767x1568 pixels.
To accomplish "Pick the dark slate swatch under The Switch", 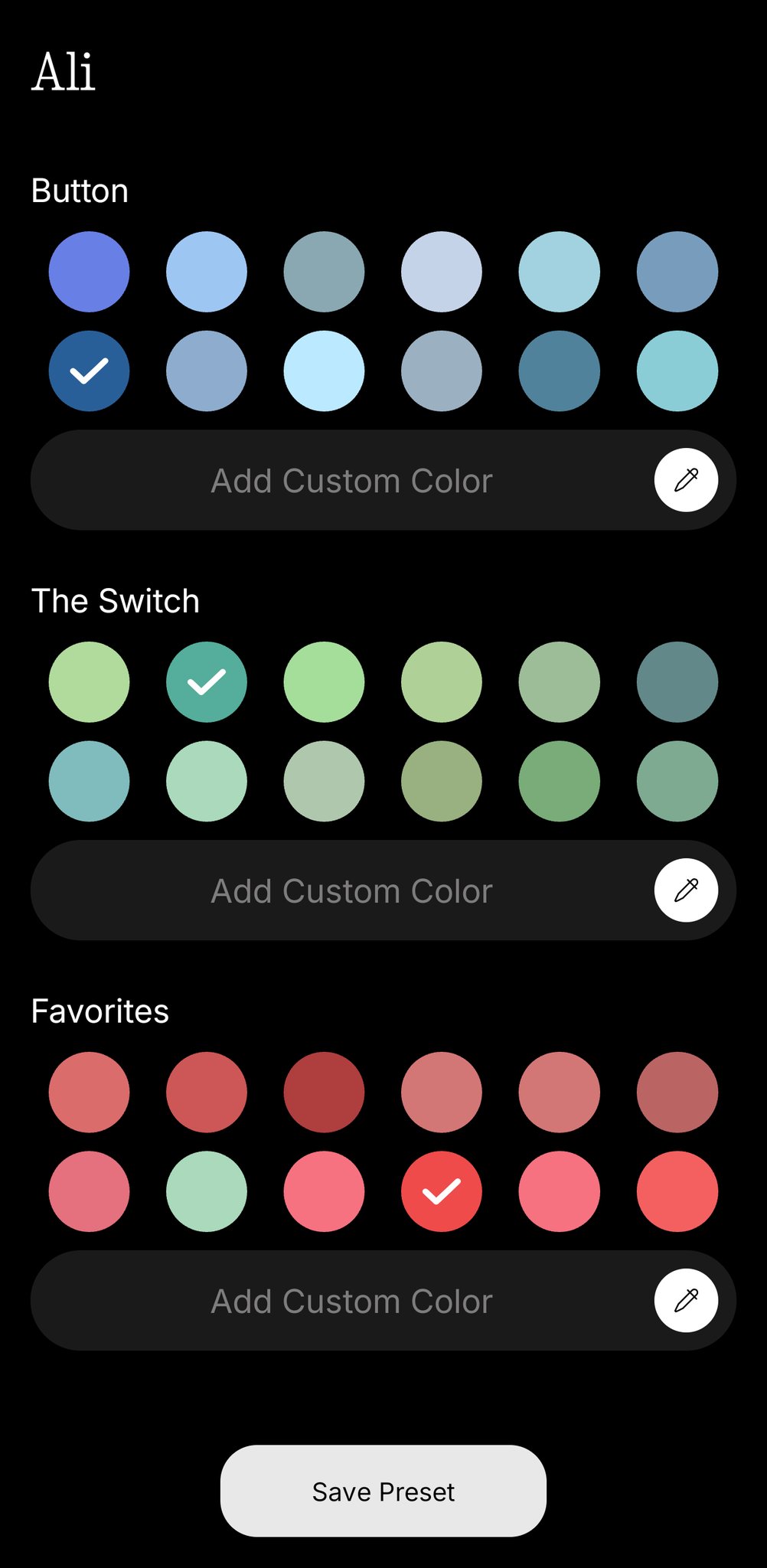I will [677, 682].
